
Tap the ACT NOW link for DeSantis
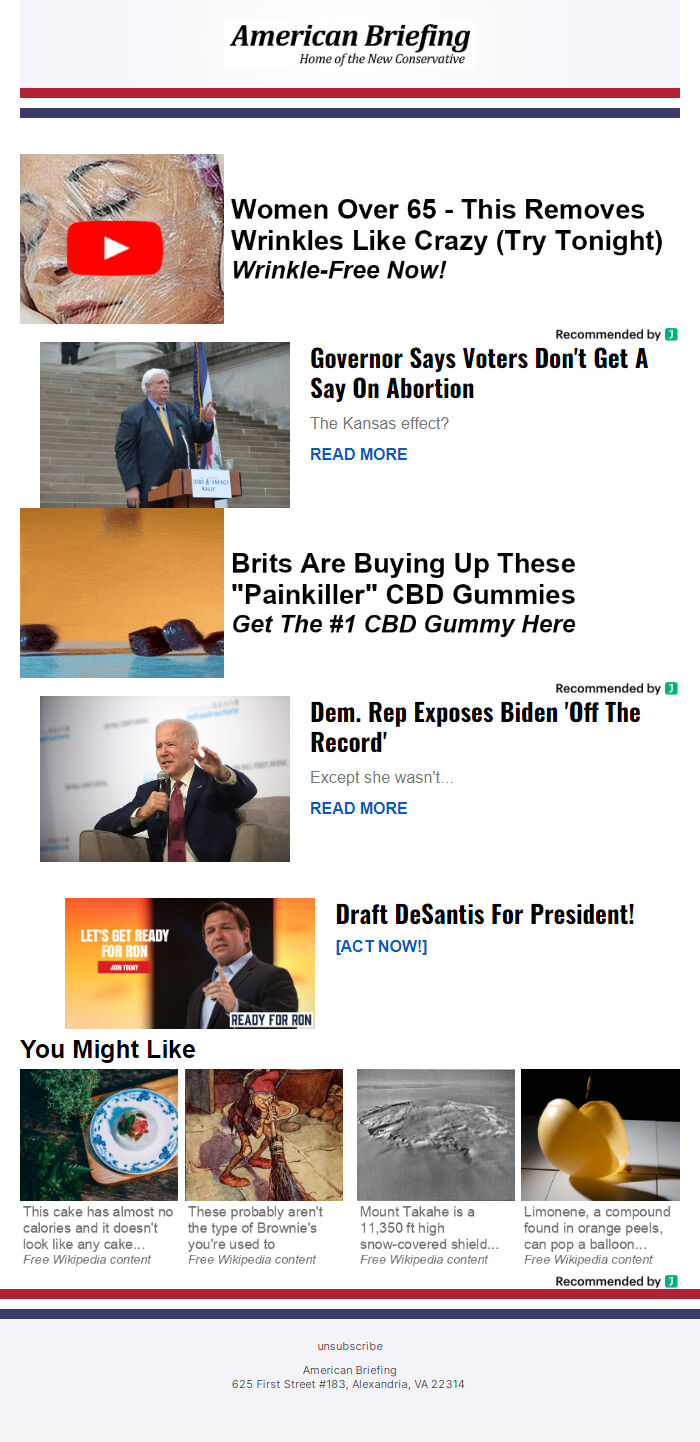pyautogui.click(x=381, y=946)
